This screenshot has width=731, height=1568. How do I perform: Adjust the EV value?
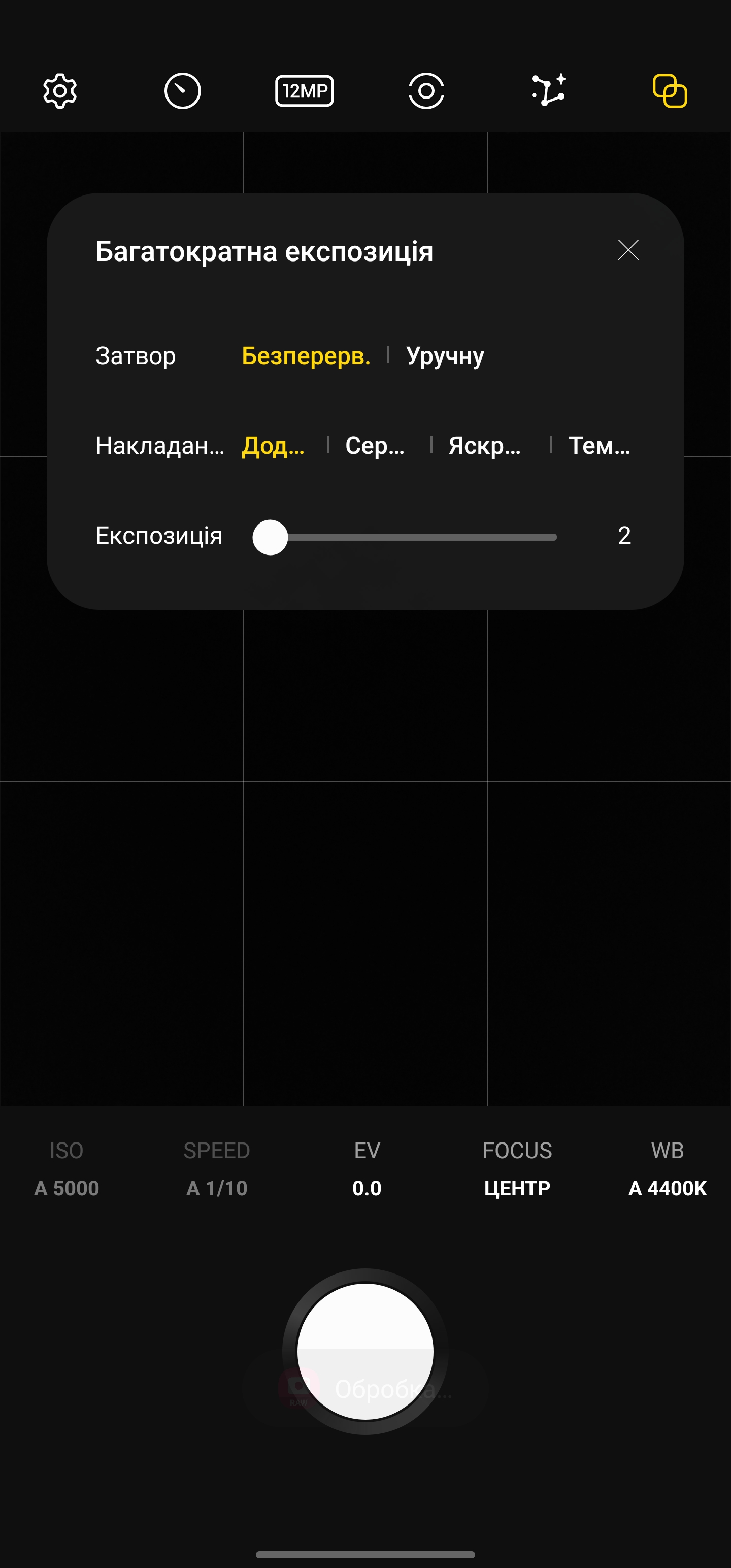click(x=367, y=1169)
